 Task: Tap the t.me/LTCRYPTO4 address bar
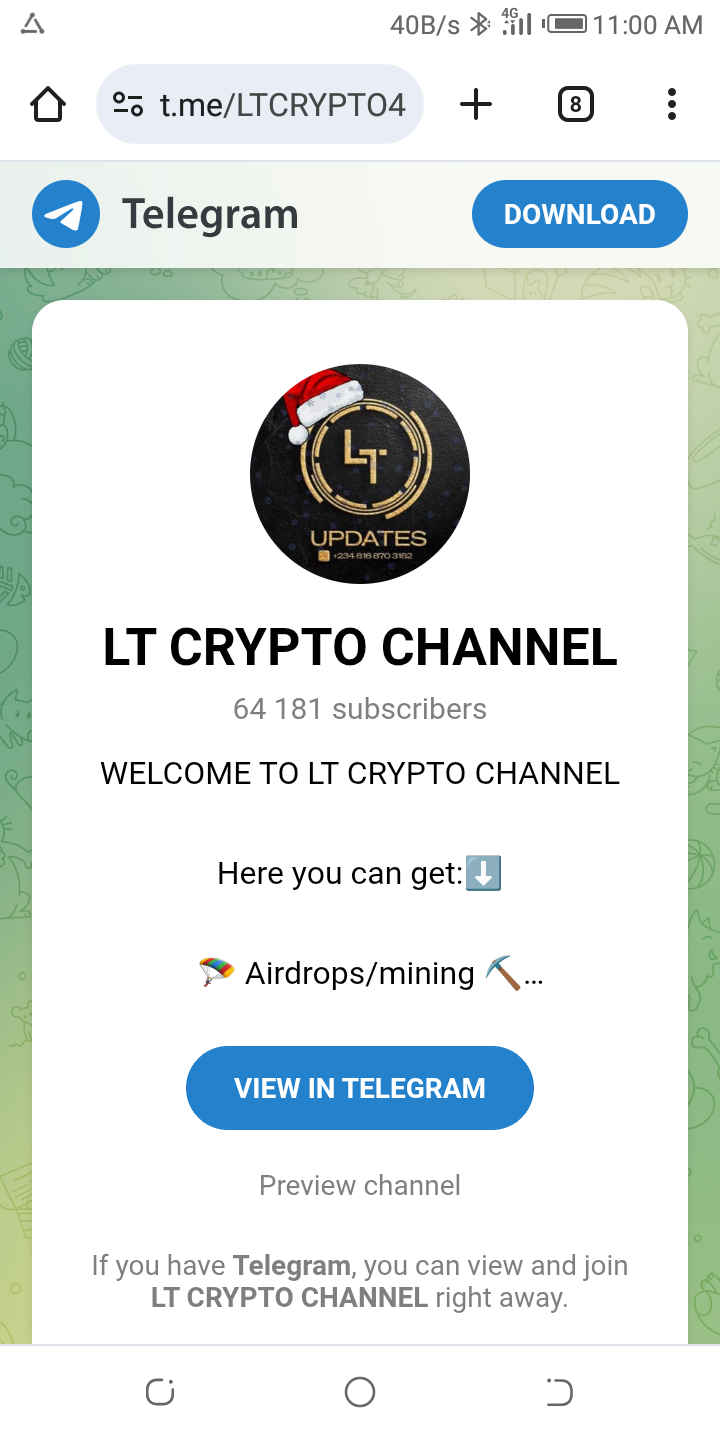tap(282, 104)
